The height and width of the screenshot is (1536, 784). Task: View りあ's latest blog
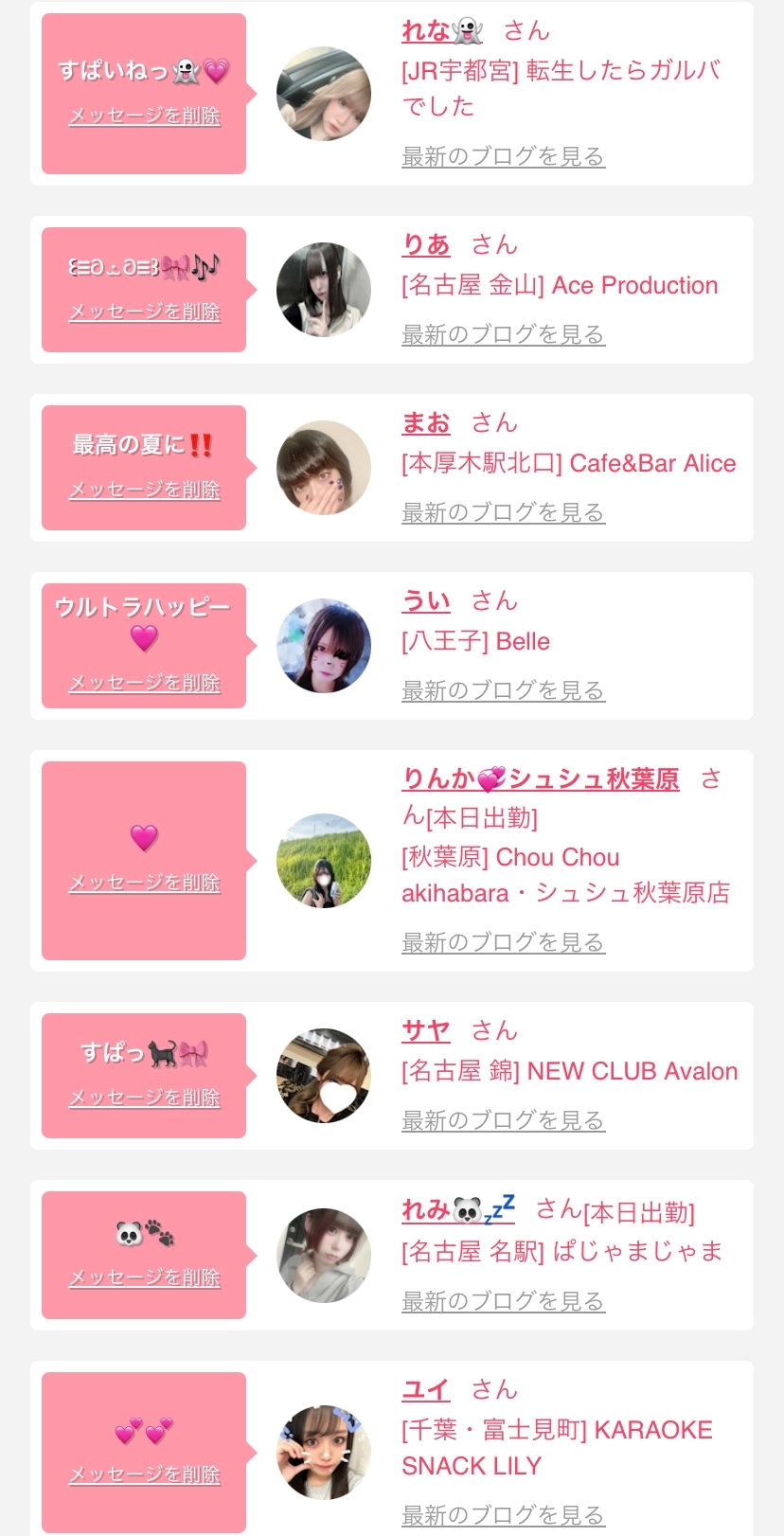[503, 334]
